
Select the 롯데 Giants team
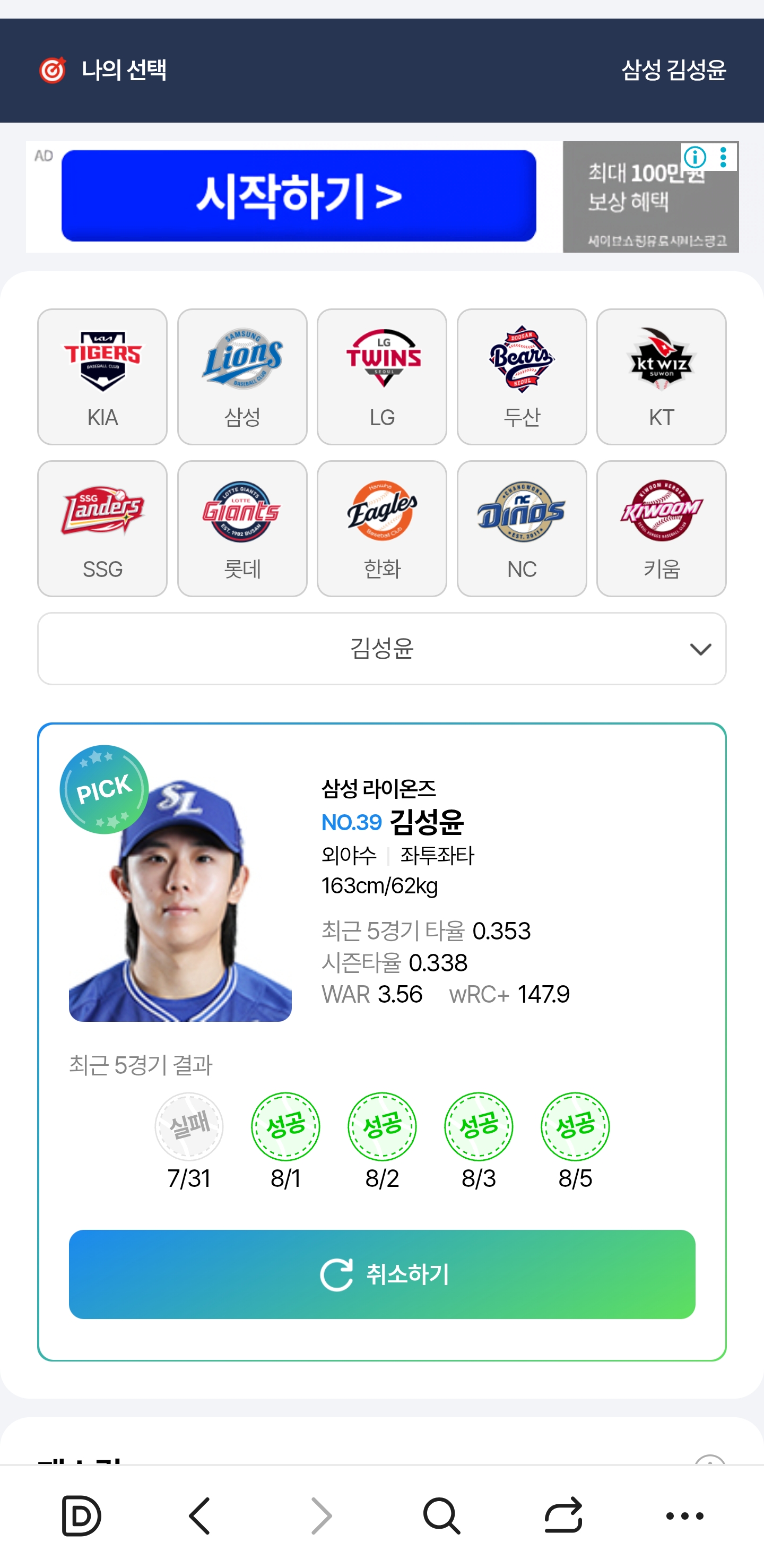tap(242, 528)
